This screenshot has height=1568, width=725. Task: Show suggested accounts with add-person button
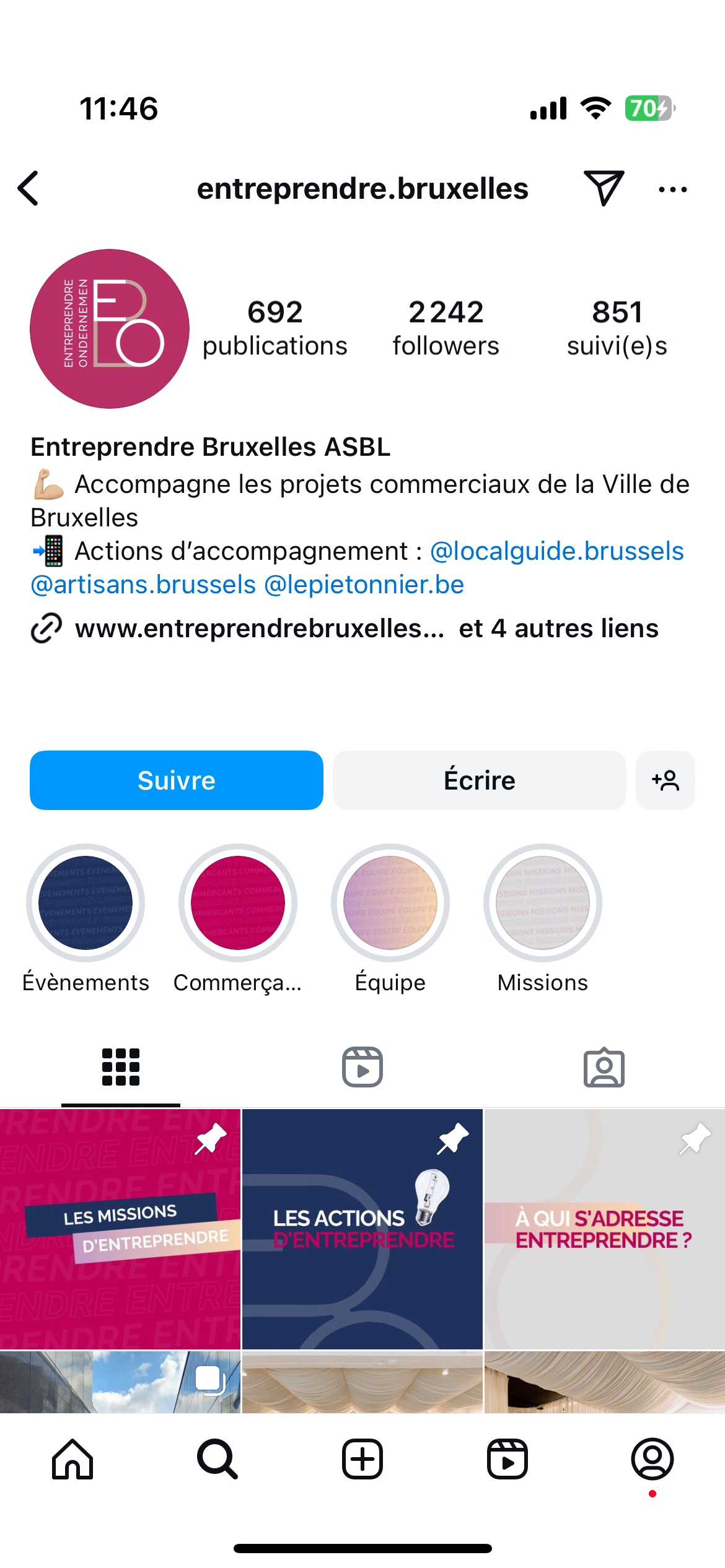(x=666, y=780)
